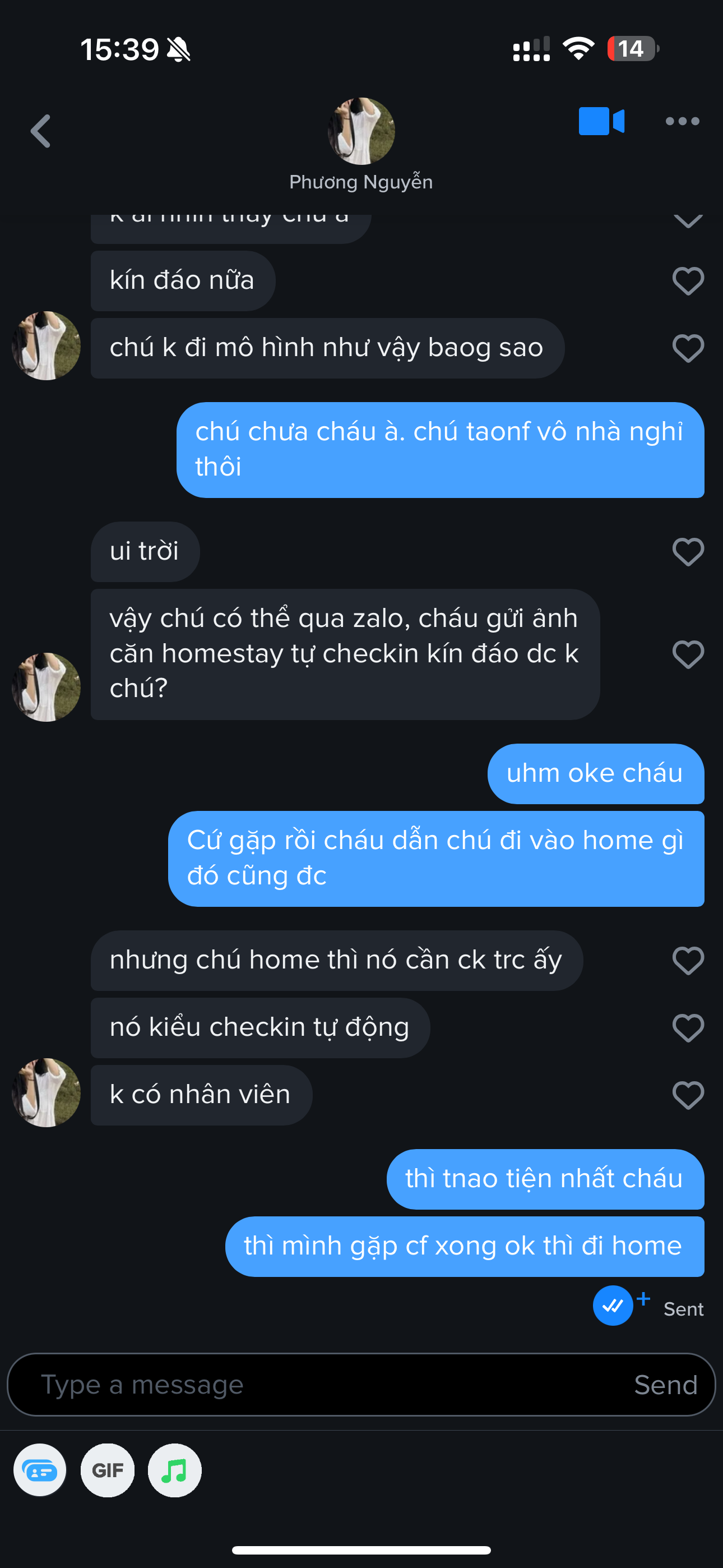The height and width of the screenshot is (1568, 723).
Task: Start a video call with Phương Nguyễn
Action: point(601,121)
